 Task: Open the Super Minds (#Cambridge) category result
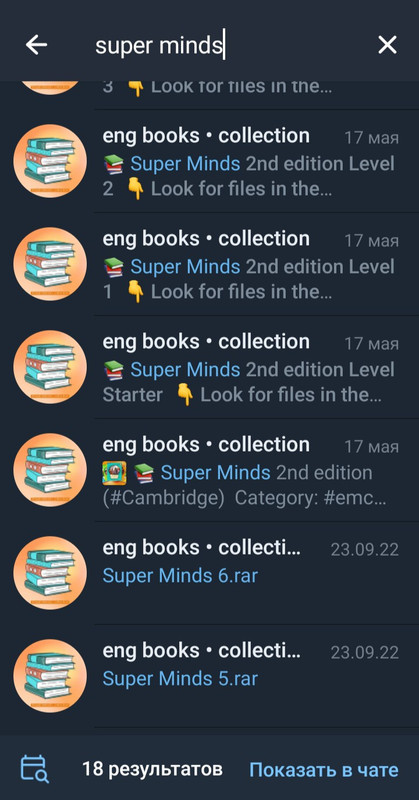click(x=209, y=470)
